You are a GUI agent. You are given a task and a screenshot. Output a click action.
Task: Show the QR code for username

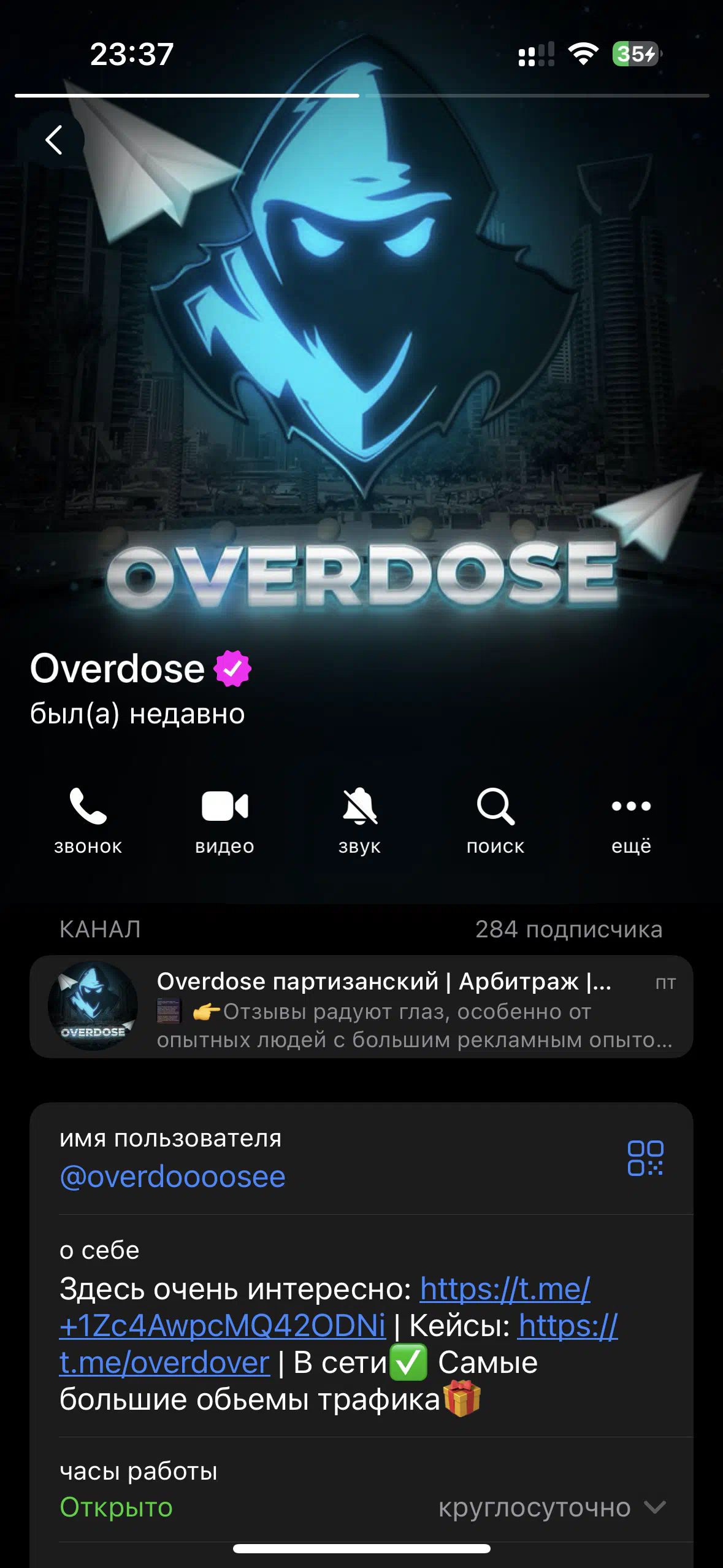[645, 1158]
